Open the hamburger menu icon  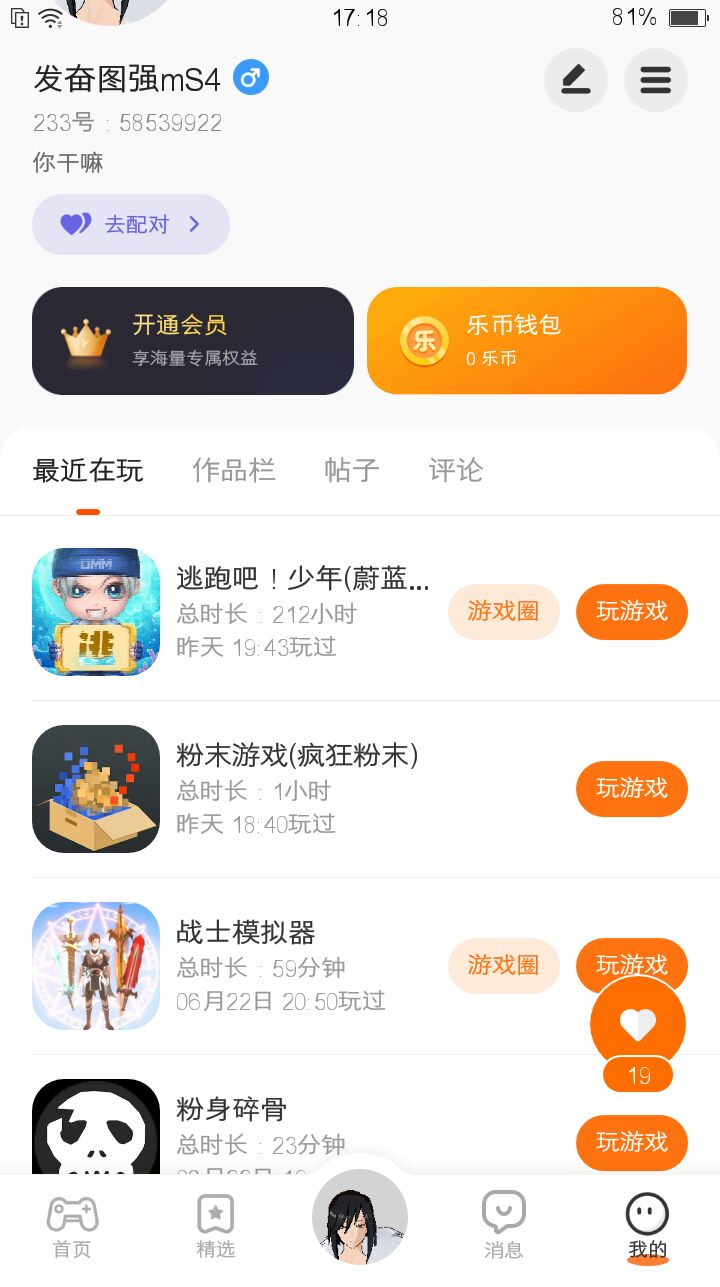click(x=656, y=80)
